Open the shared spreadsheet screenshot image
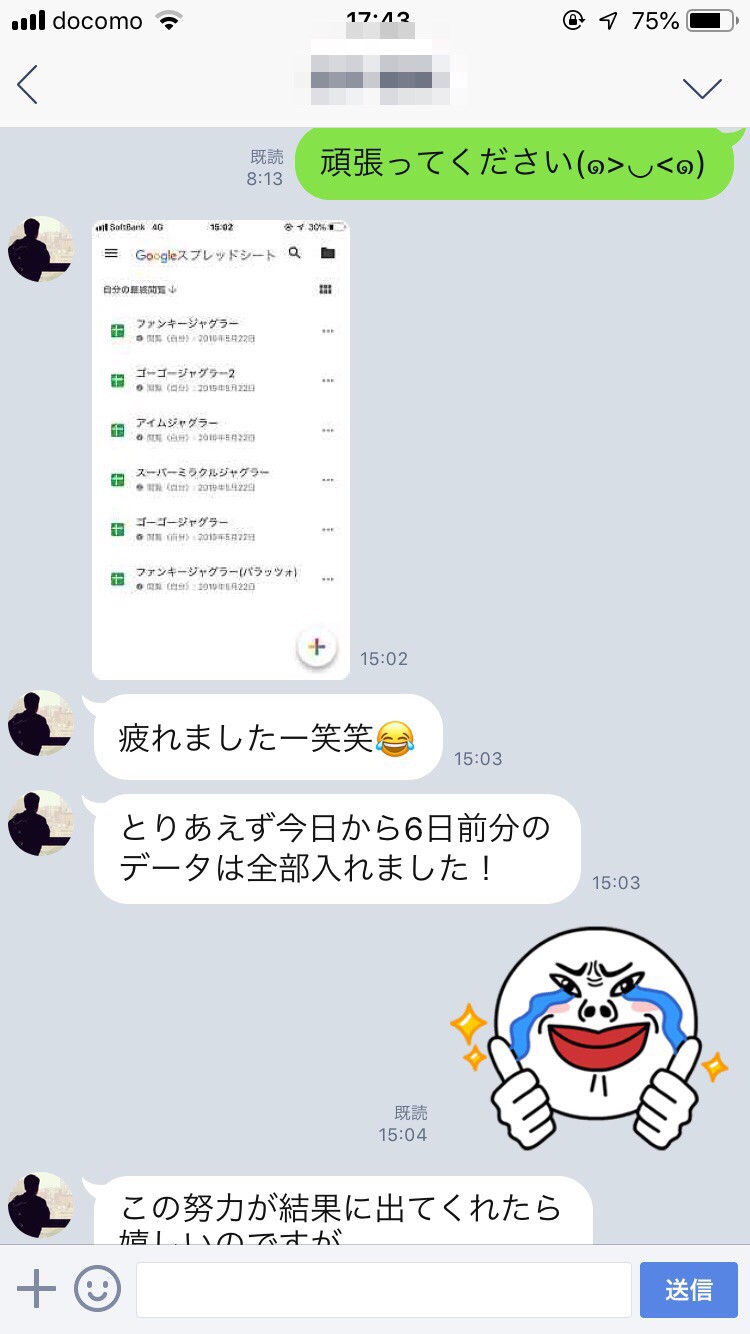The width and height of the screenshot is (750, 1334). 221,449
